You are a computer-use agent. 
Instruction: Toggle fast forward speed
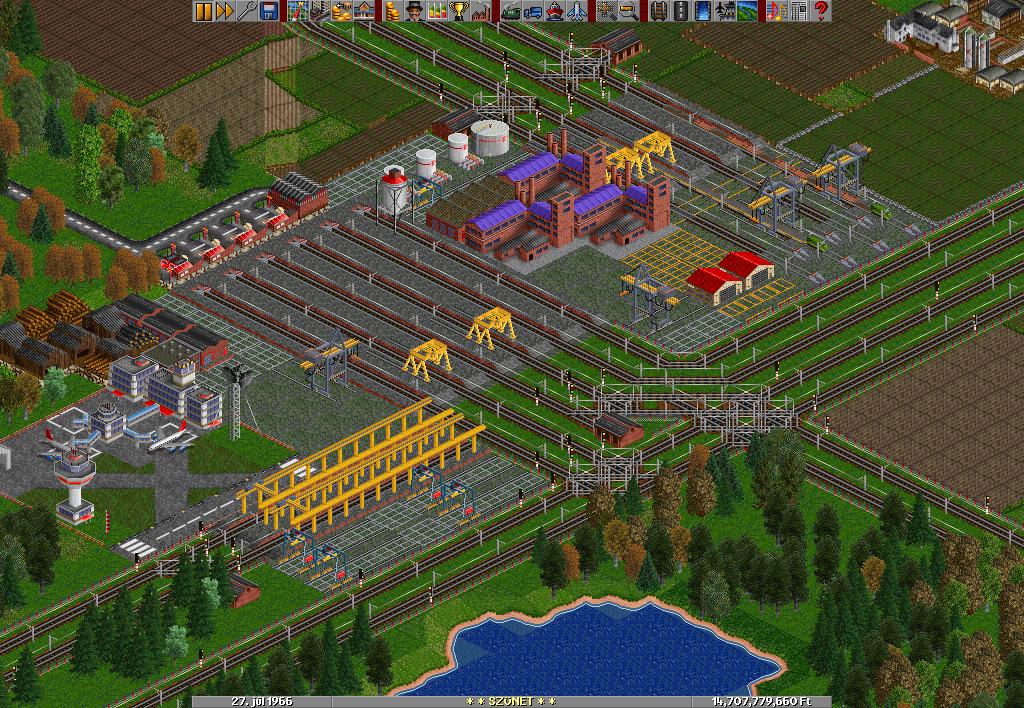pos(225,11)
